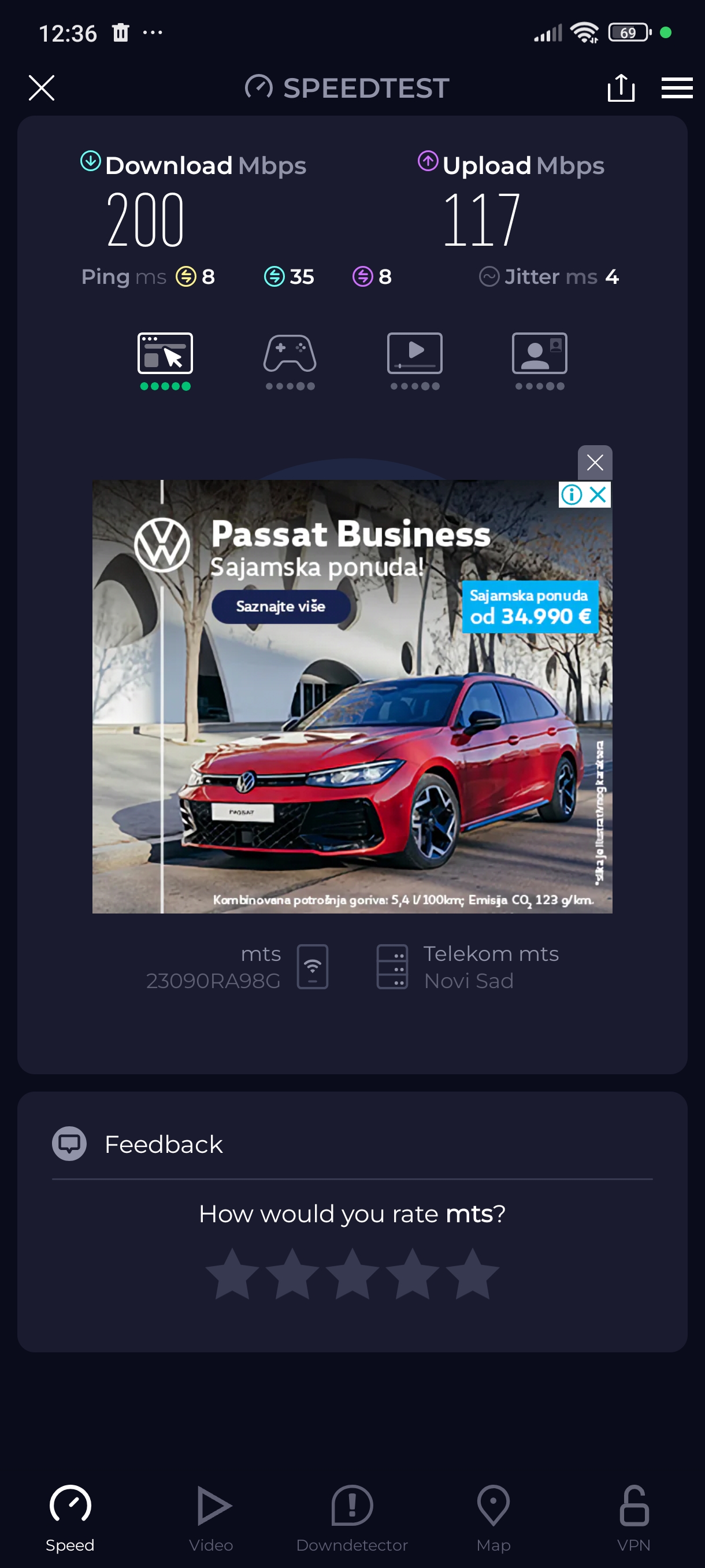This screenshot has width=705, height=1568.
Task: Select the video conferencing experience icon
Action: [539, 354]
